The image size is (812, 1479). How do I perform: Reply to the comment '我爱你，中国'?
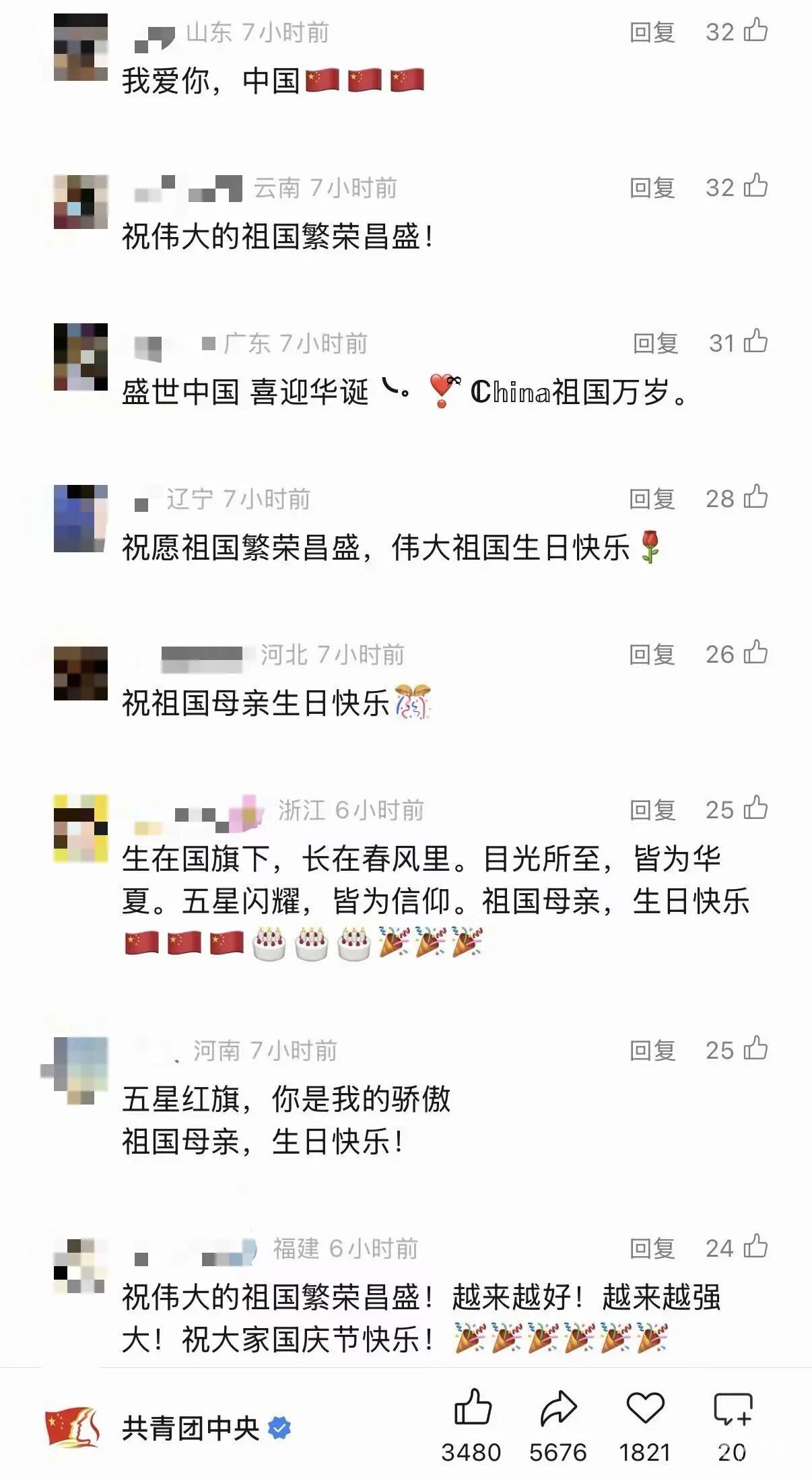652,32
